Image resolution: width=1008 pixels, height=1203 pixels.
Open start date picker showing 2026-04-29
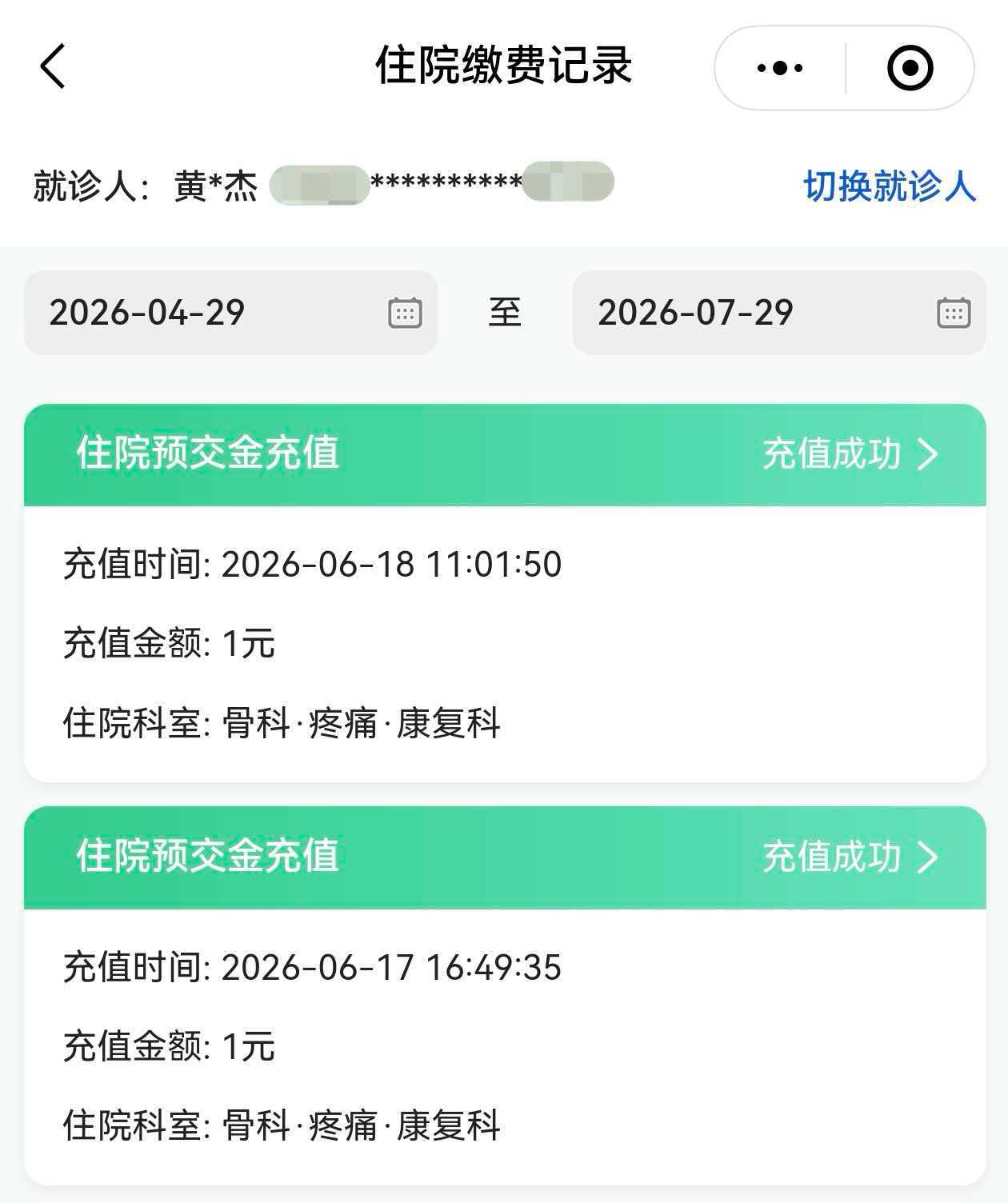tap(230, 313)
